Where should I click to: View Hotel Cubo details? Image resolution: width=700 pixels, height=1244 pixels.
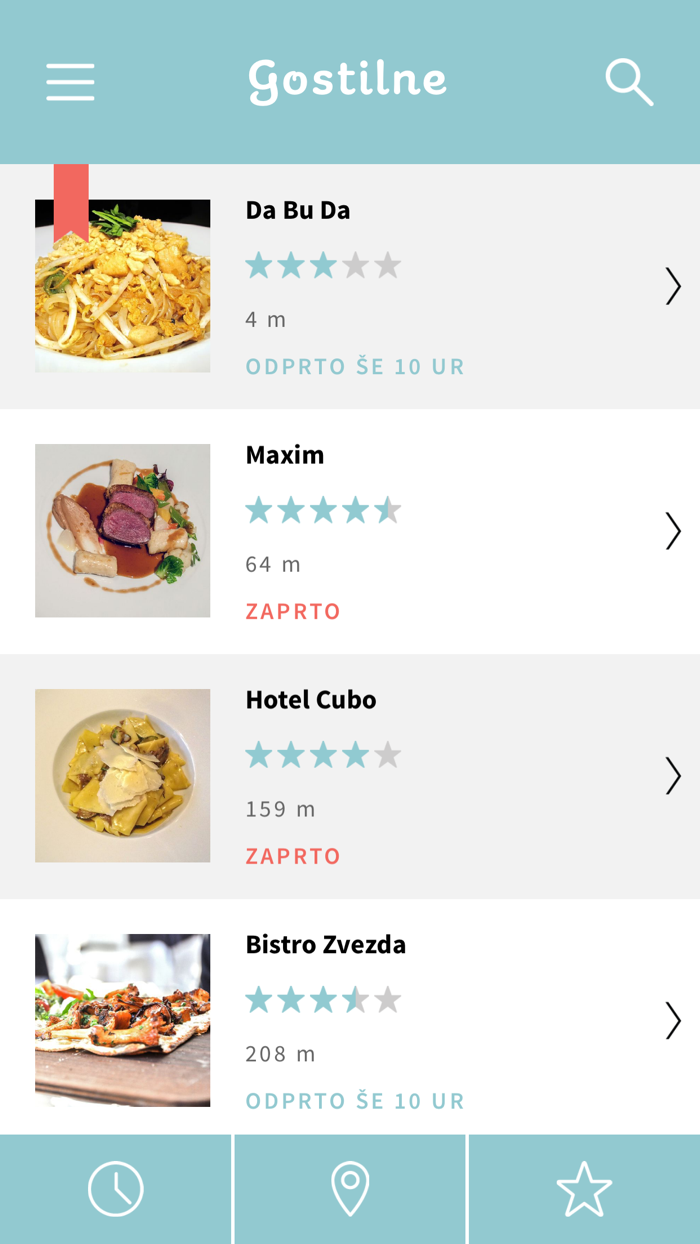click(350, 776)
